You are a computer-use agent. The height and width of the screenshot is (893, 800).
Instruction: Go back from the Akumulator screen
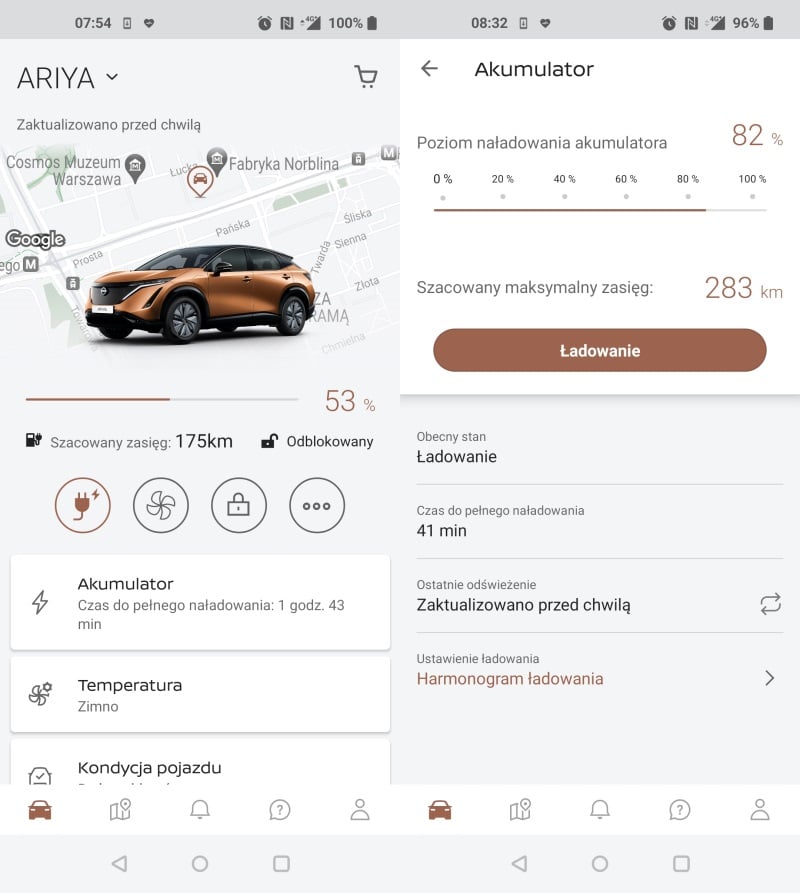click(429, 69)
